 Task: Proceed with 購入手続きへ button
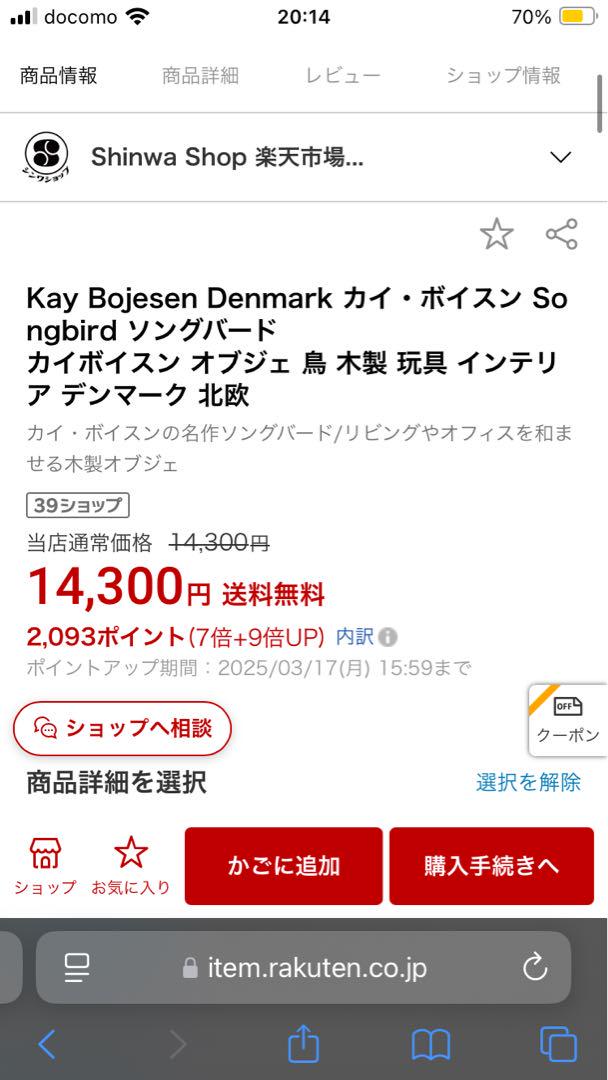[x=492, y=866]
